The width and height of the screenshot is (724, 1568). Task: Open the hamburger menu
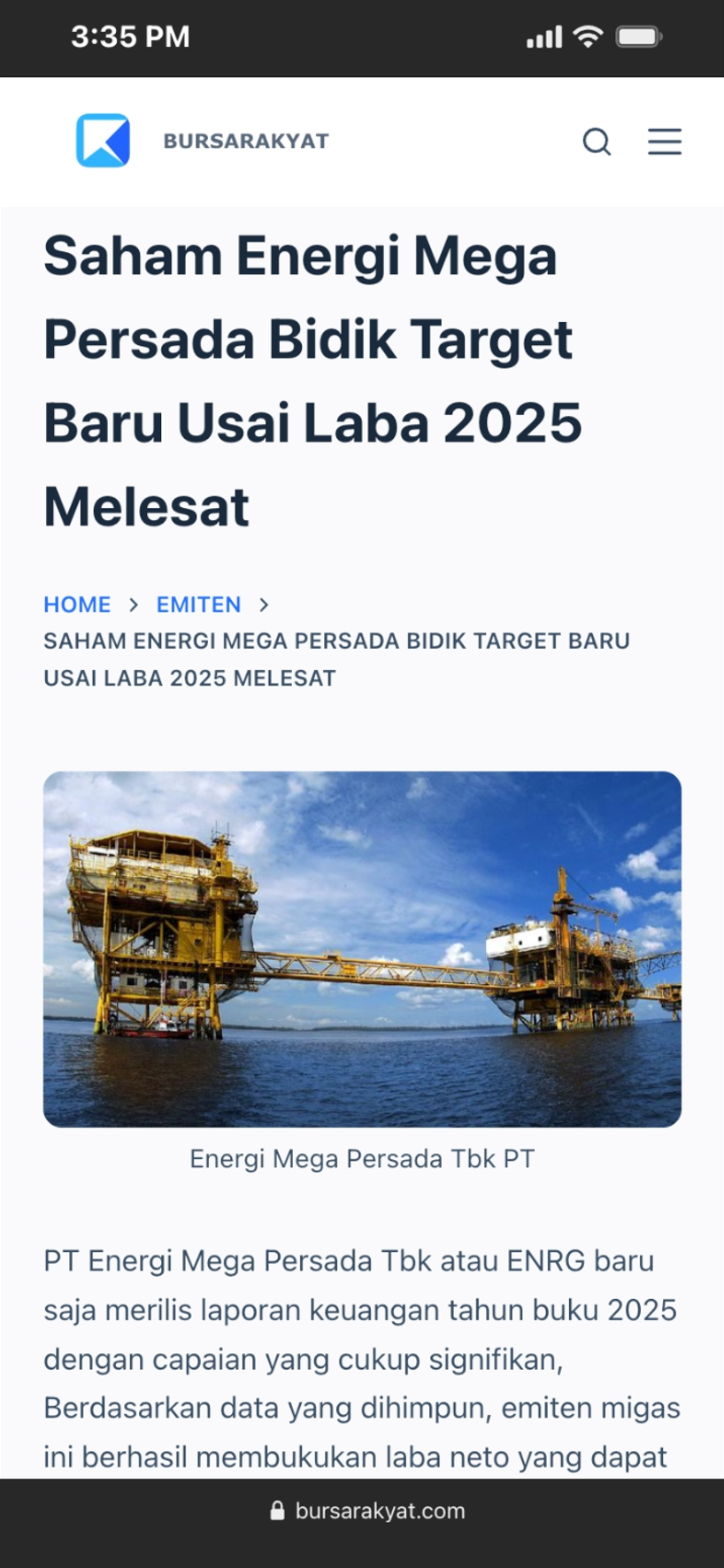coord(664,142)
